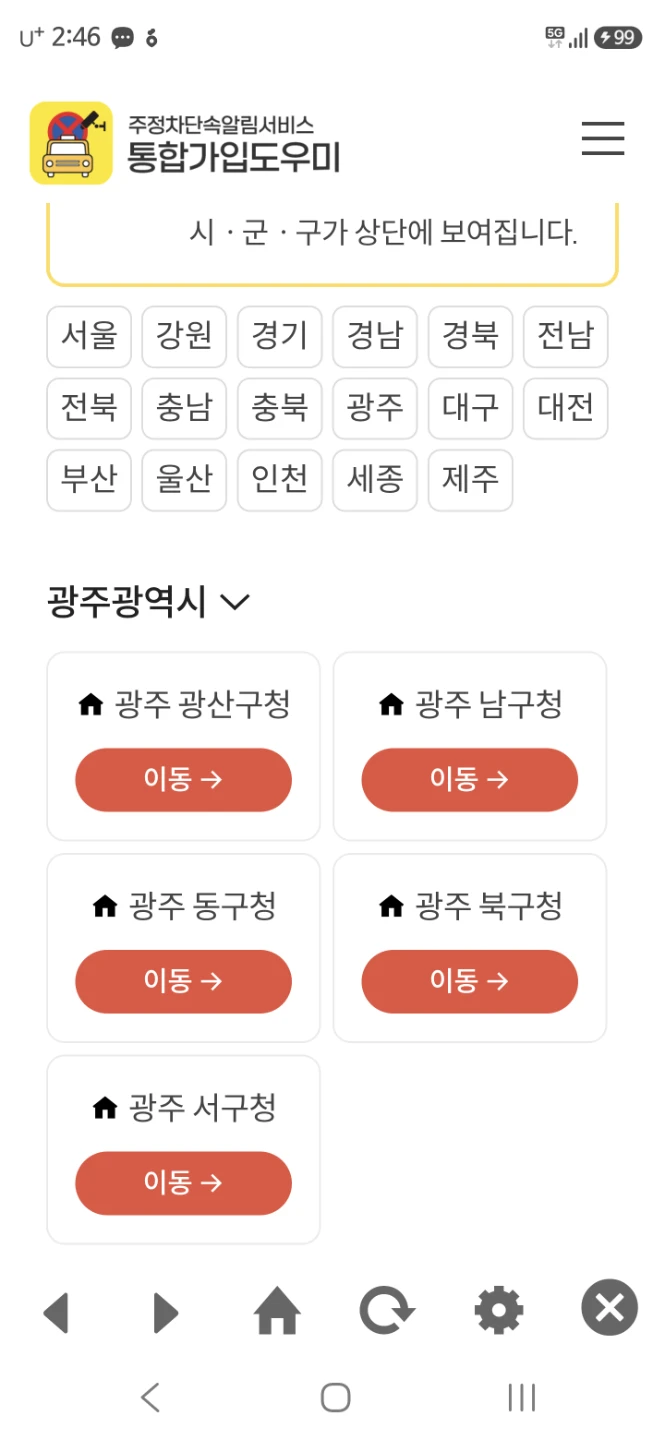Pick the 부산 region chip
This screenshot has height=1440, width=665.
pos(89,480)
